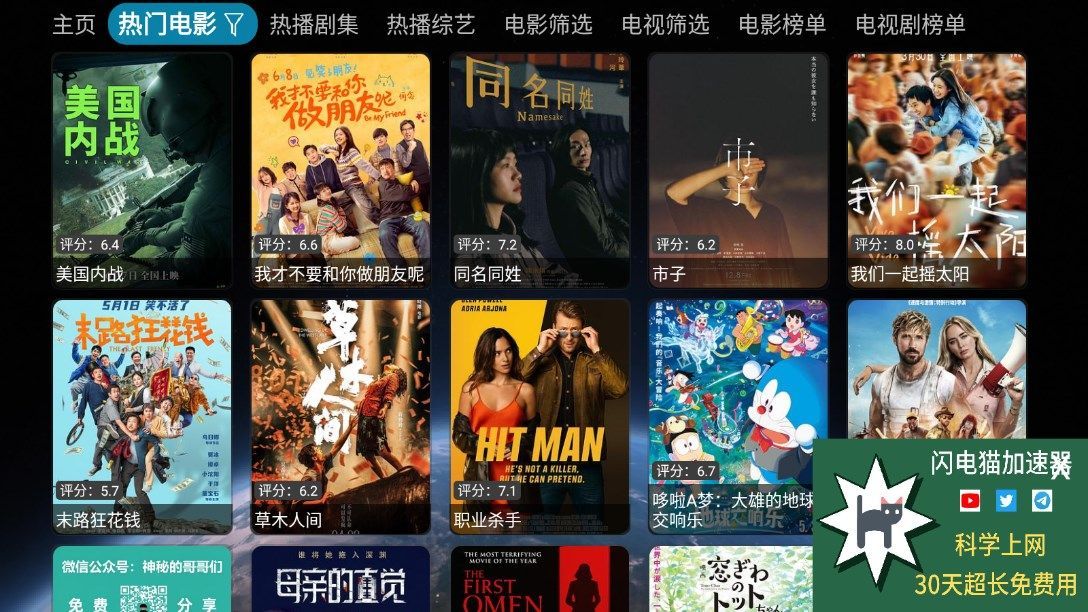Open the movie 美国内战
This screenshot has width=1088, height=612.
[142, 170]
